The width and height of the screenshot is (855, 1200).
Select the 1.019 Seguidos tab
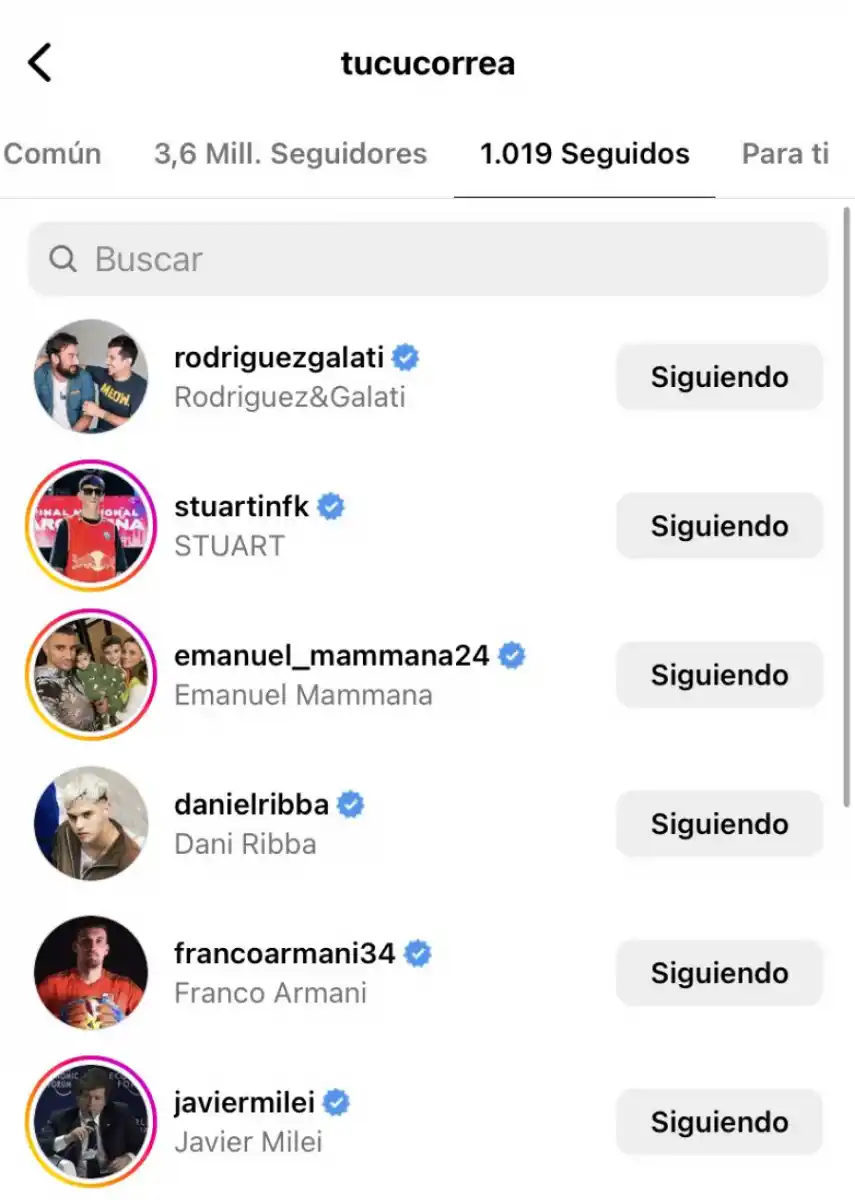(584, 154)
